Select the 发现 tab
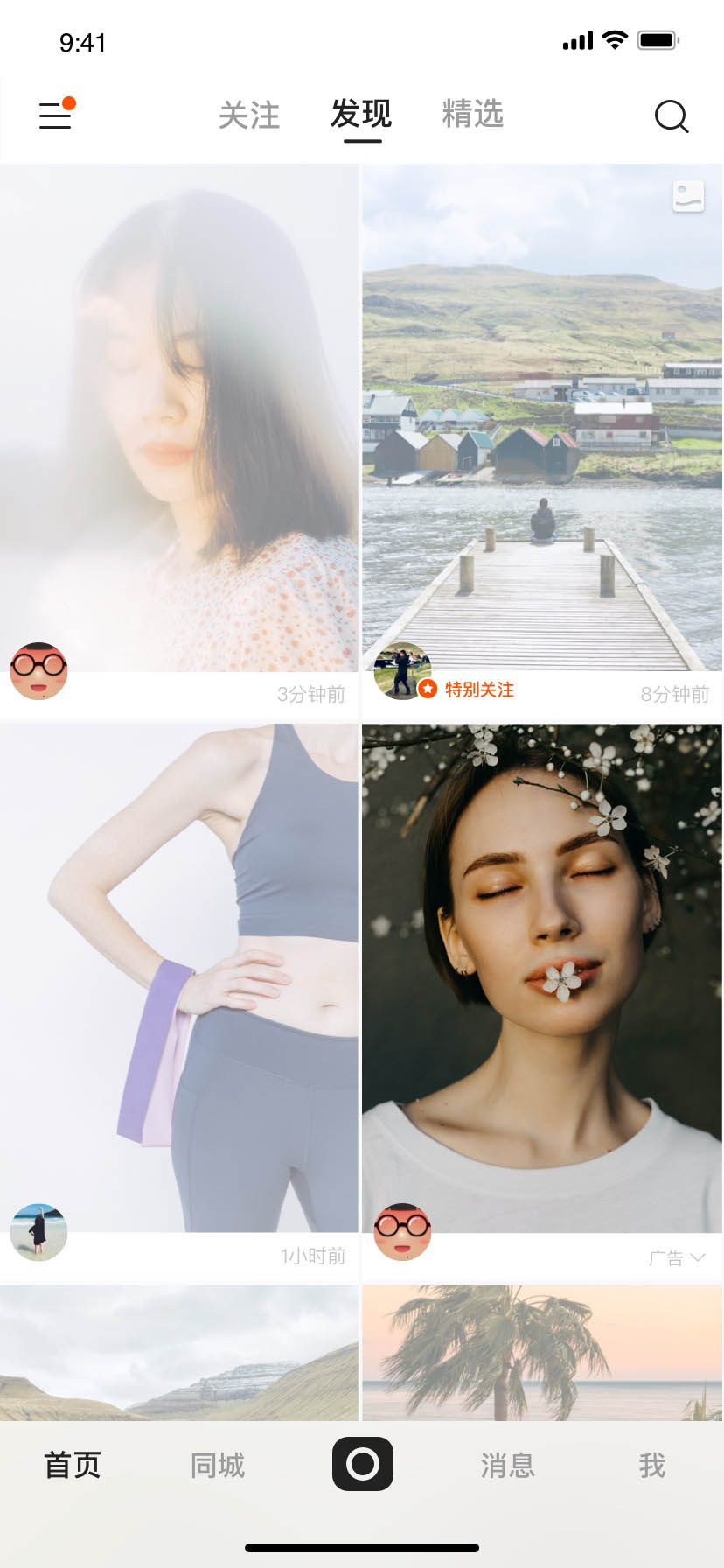Viewport: 724px width, 1568px height. pyautogui.click(x=361, y=115)
